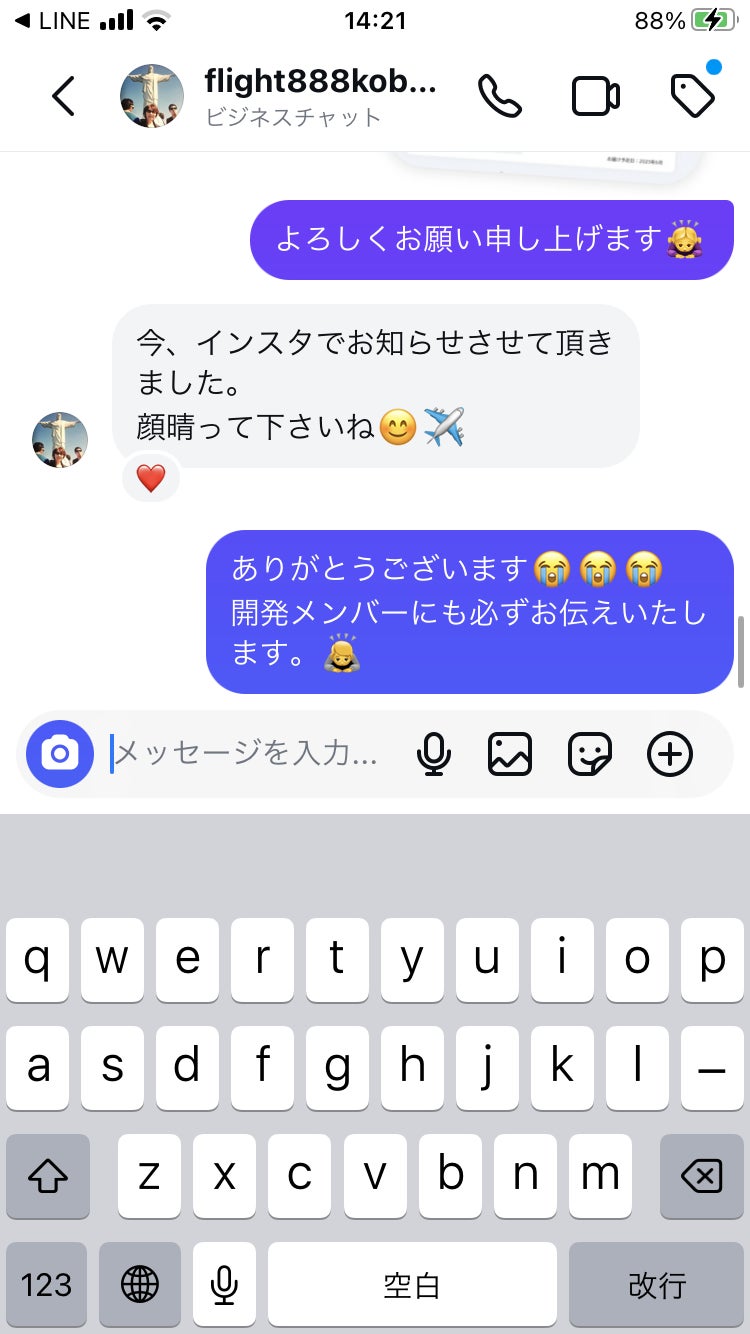Screen dimensions: 750x1334
Task: Attach a photo from the gallery
Action: (510, 754)
